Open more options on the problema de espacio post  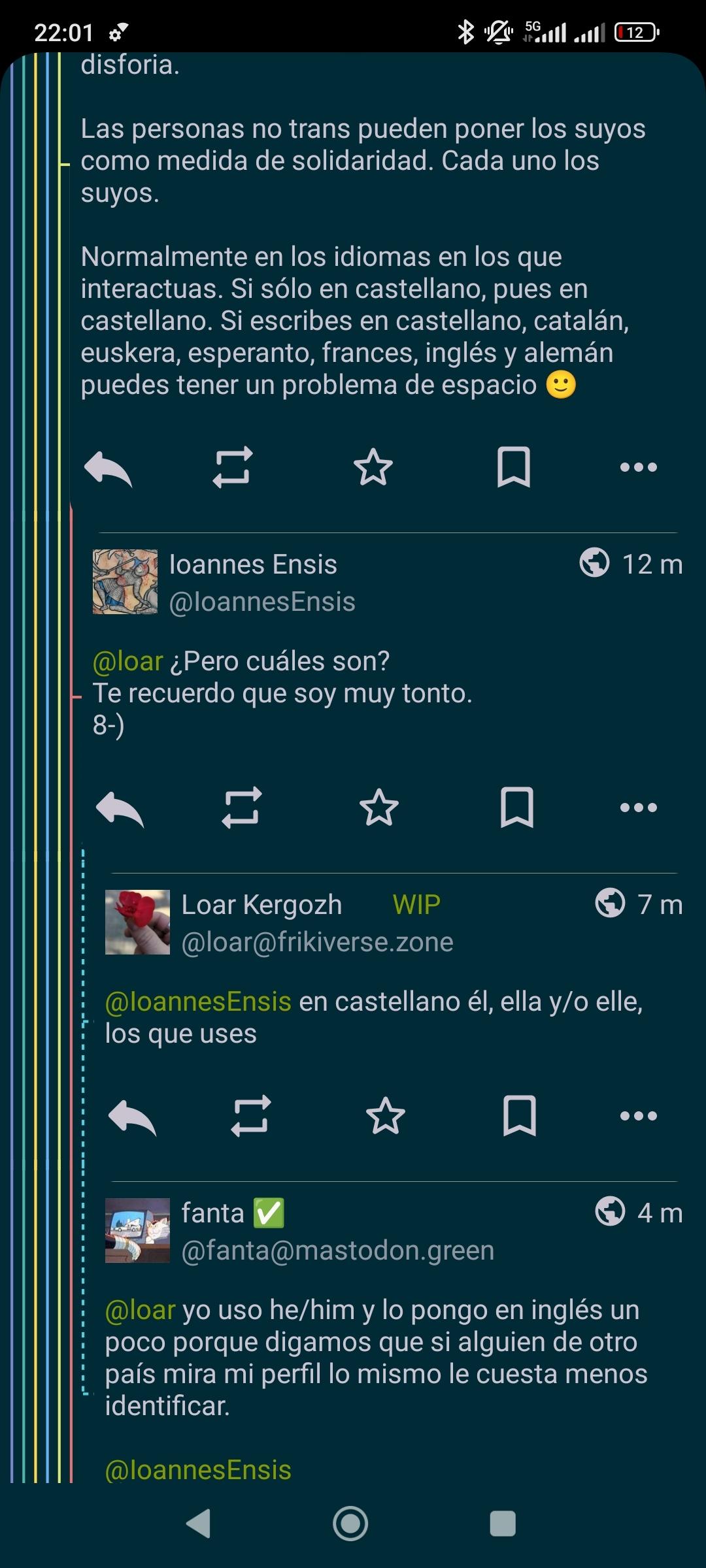coord(638,467)
